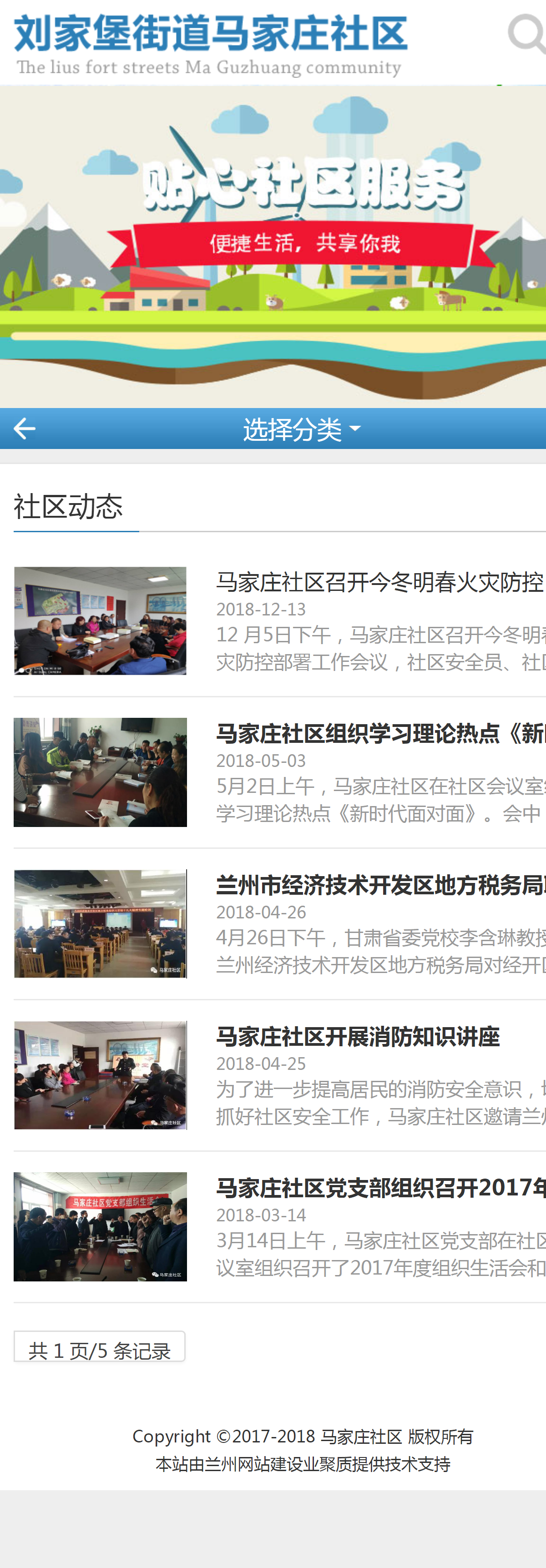
Task: Open article 兰州市经济技术开发区地方税务局
Action: (379, 885)
